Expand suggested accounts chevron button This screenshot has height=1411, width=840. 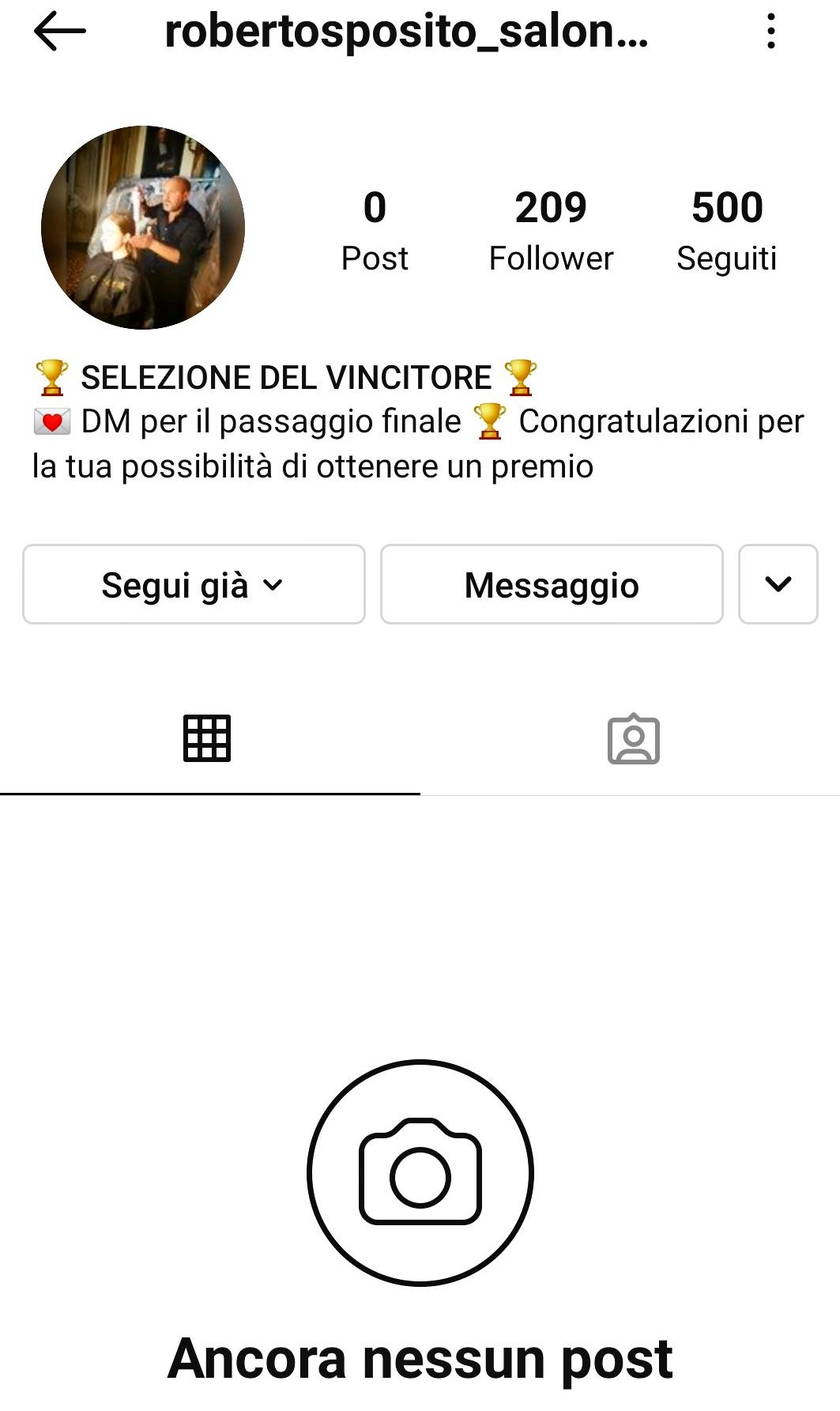click(x=778, y=584)
